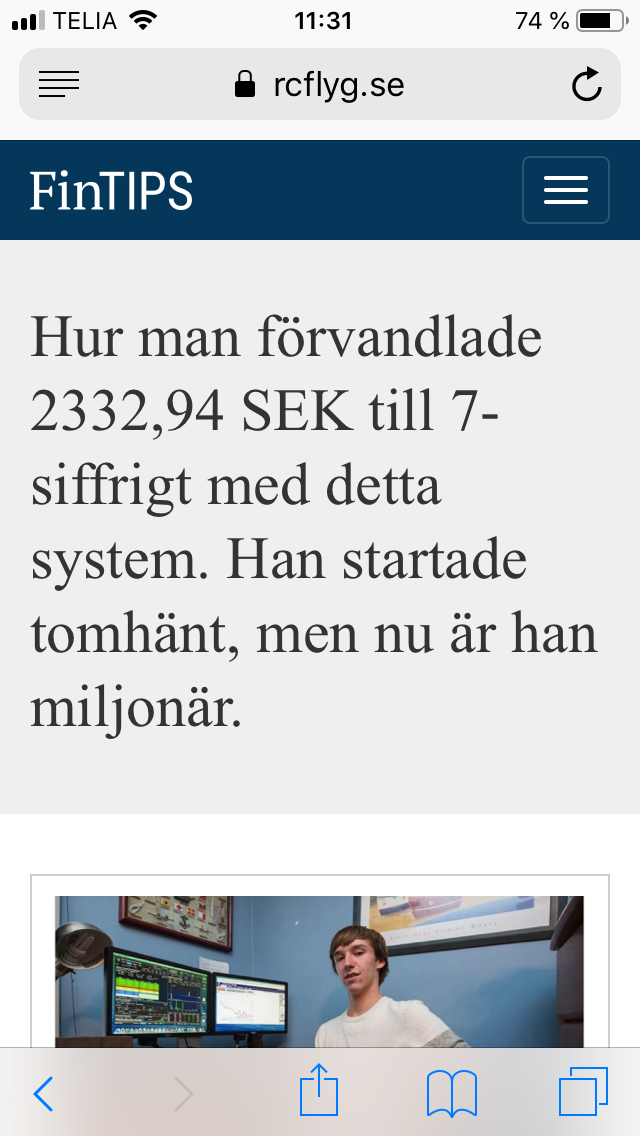Go back to the previous page
The image size is (640, 1136).
click(x=43, y=1093)
